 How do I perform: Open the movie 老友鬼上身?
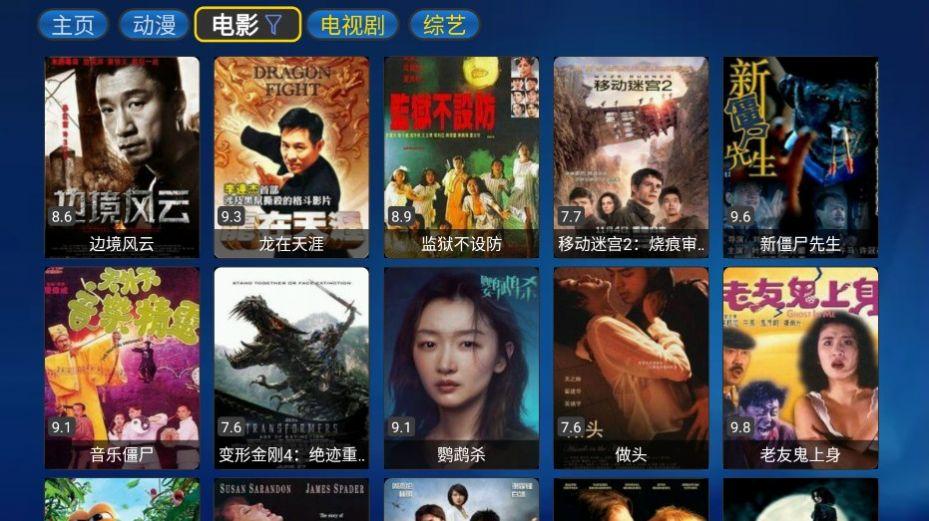(x=800, y=367)
